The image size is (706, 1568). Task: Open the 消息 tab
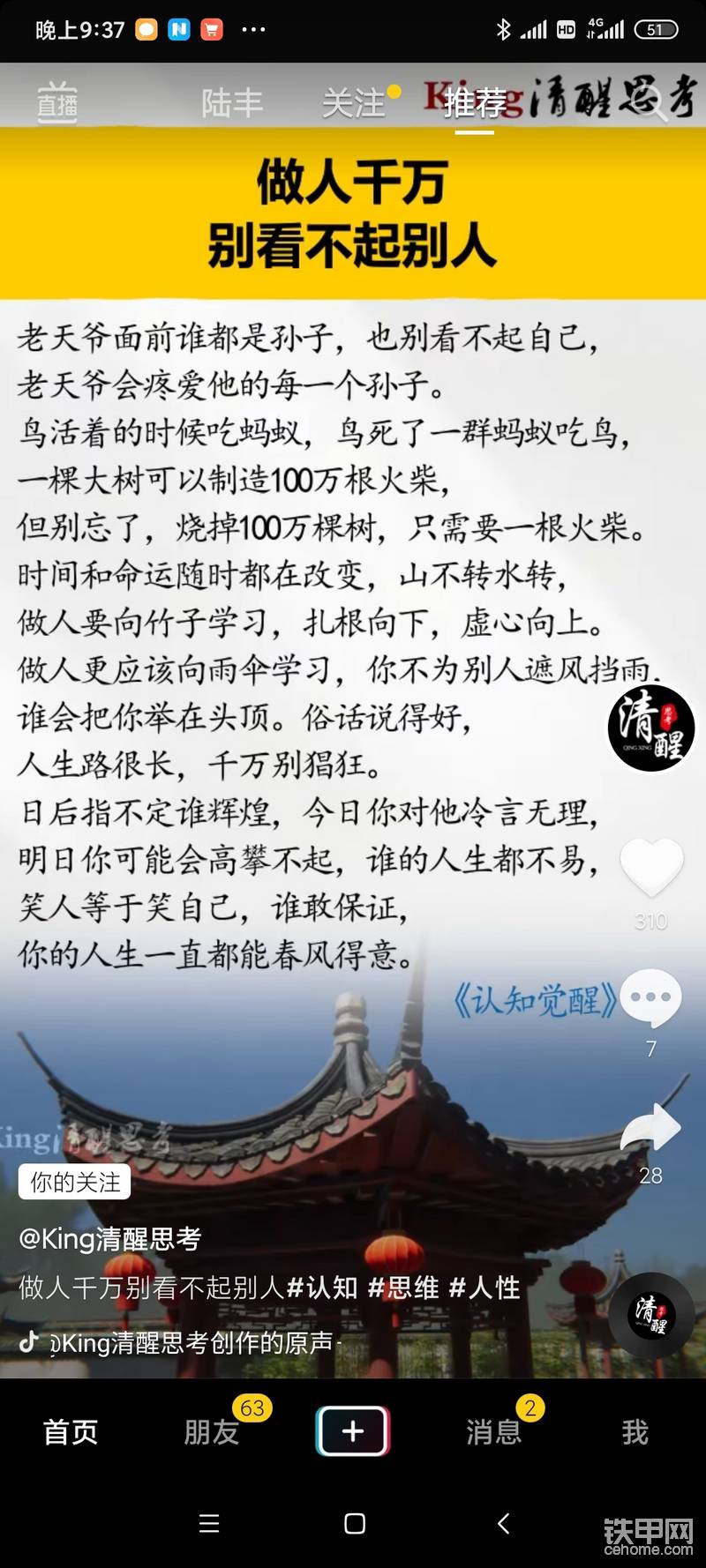click(494, 1432)
